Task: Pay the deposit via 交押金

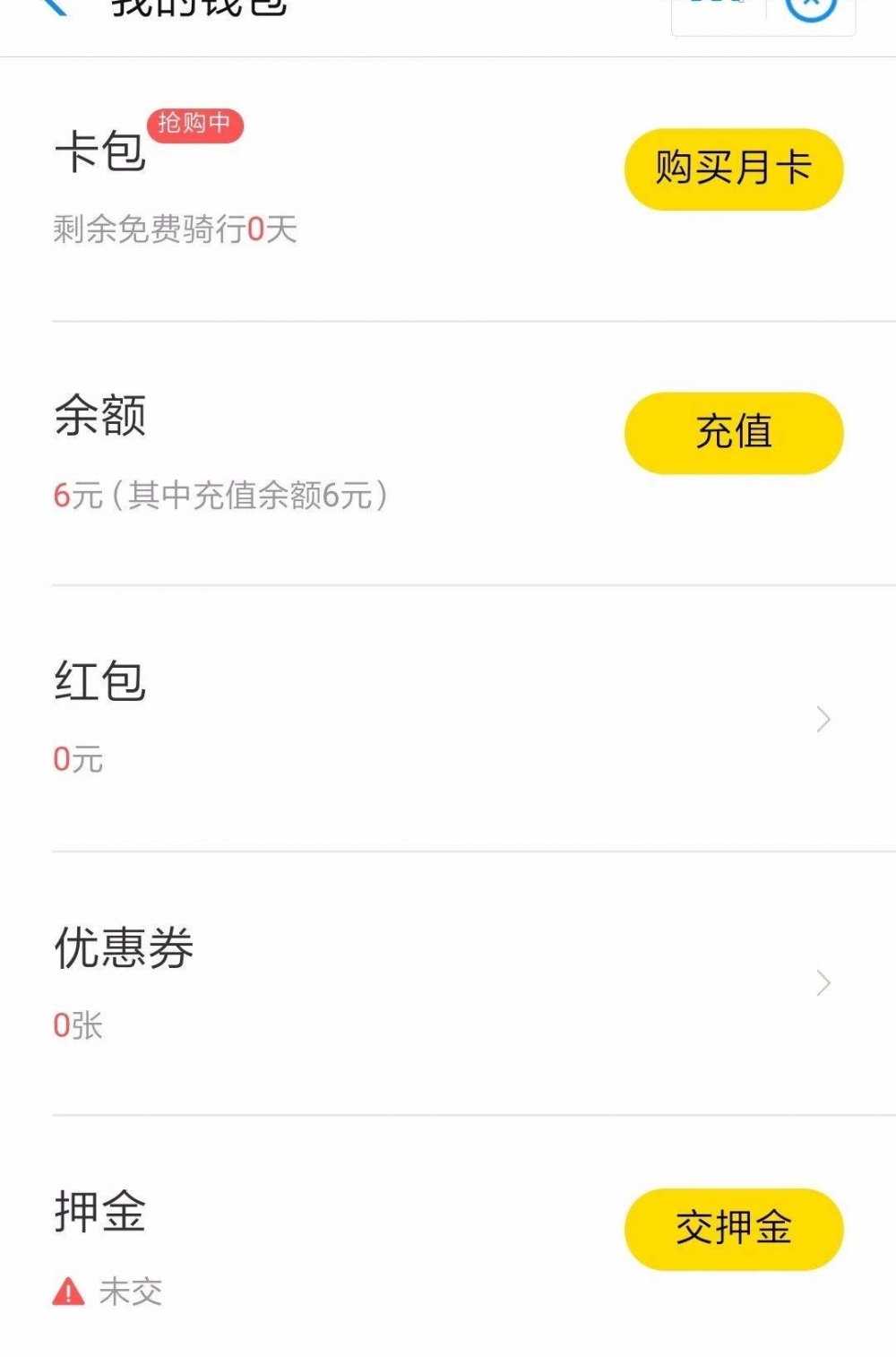Action: coord(733,1228)
